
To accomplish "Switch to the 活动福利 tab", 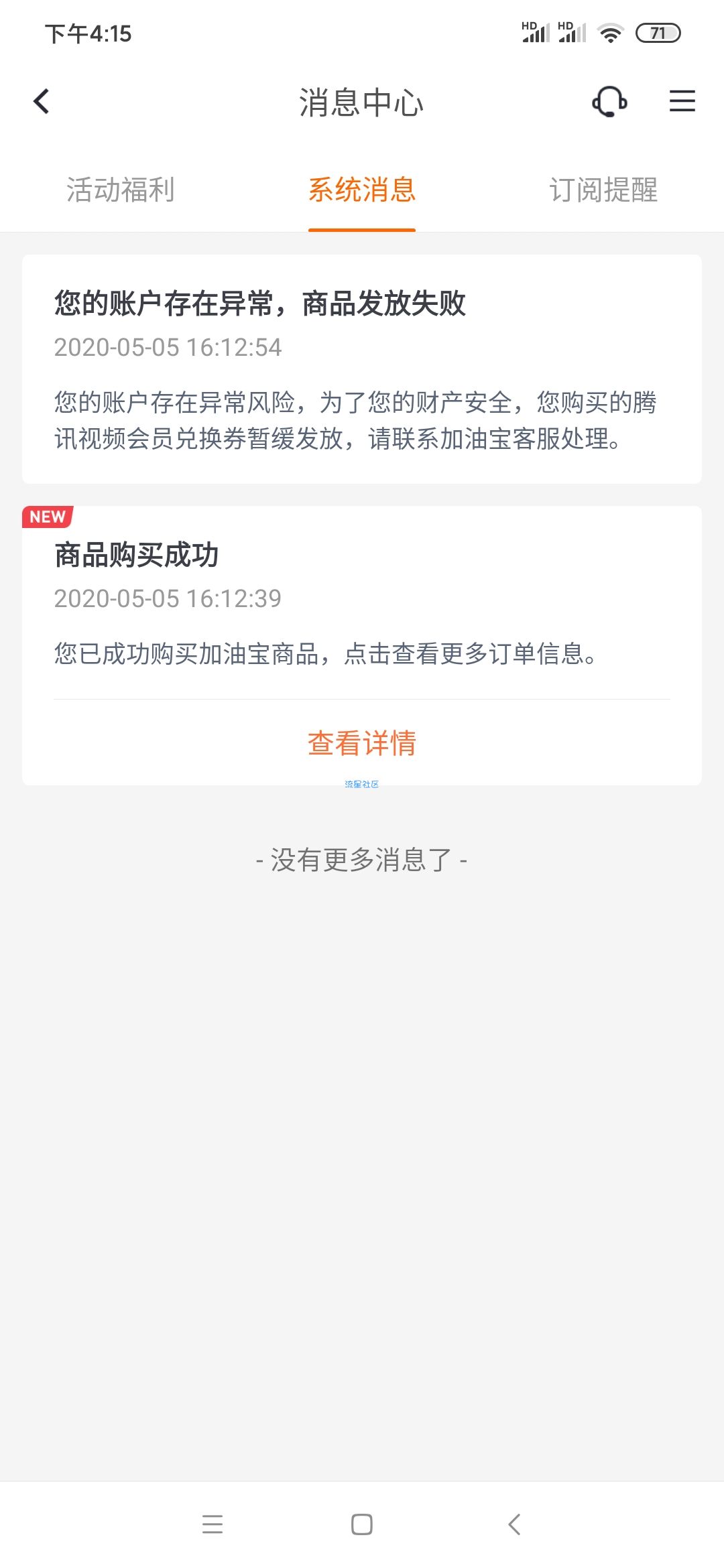I will pos(121,190).
